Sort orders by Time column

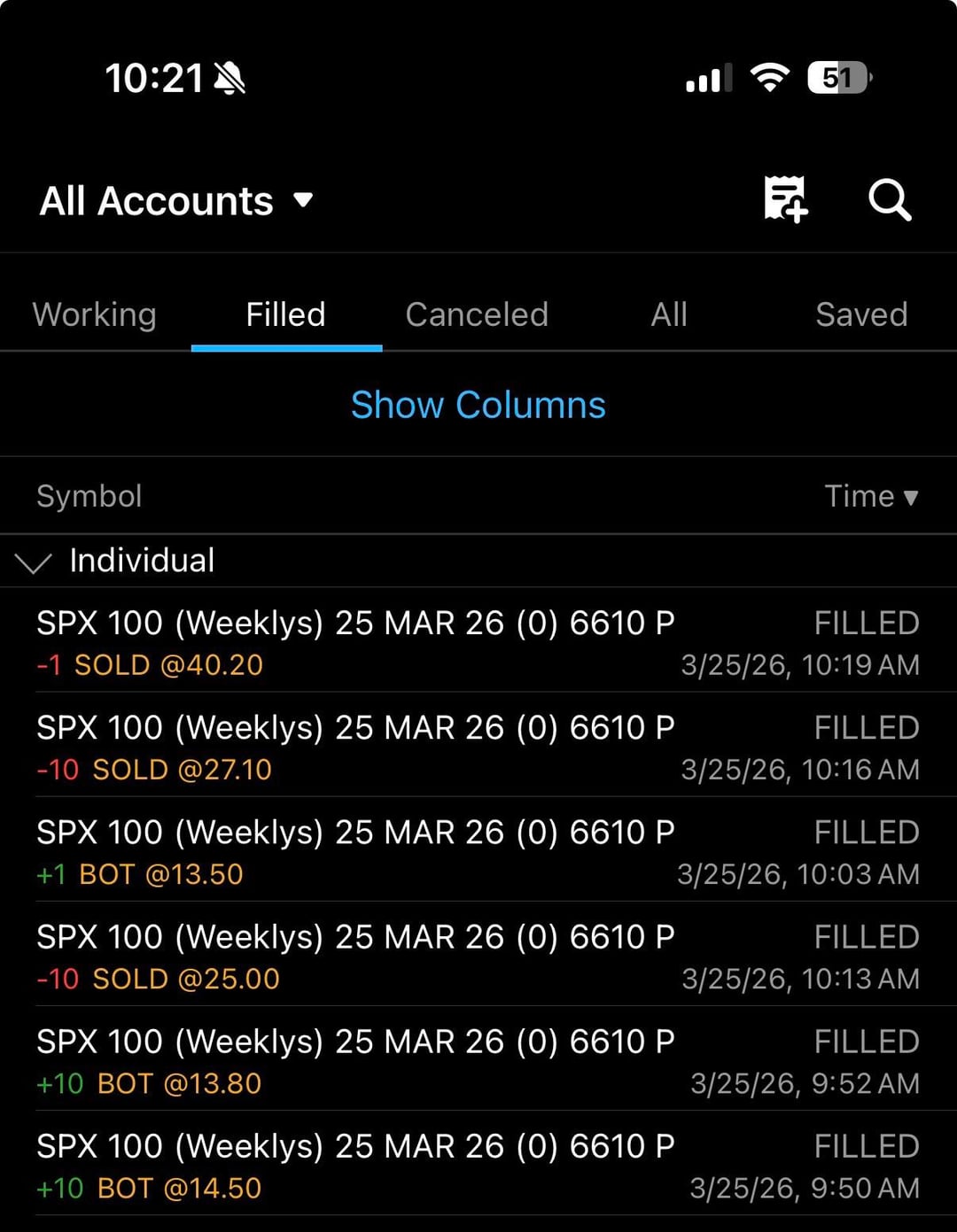(870, 496)
